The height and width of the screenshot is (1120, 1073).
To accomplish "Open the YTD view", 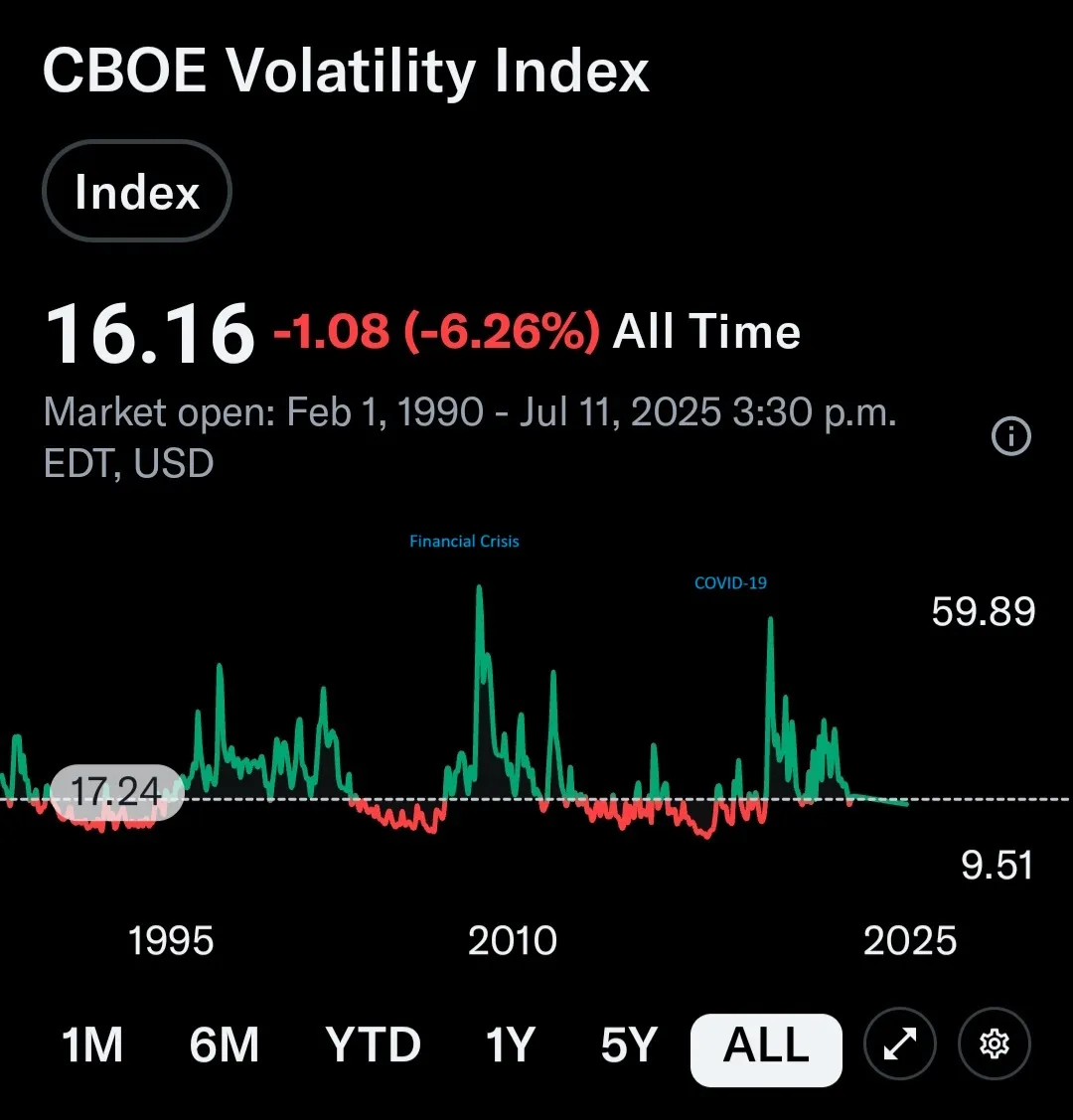I will point(373,1043).
